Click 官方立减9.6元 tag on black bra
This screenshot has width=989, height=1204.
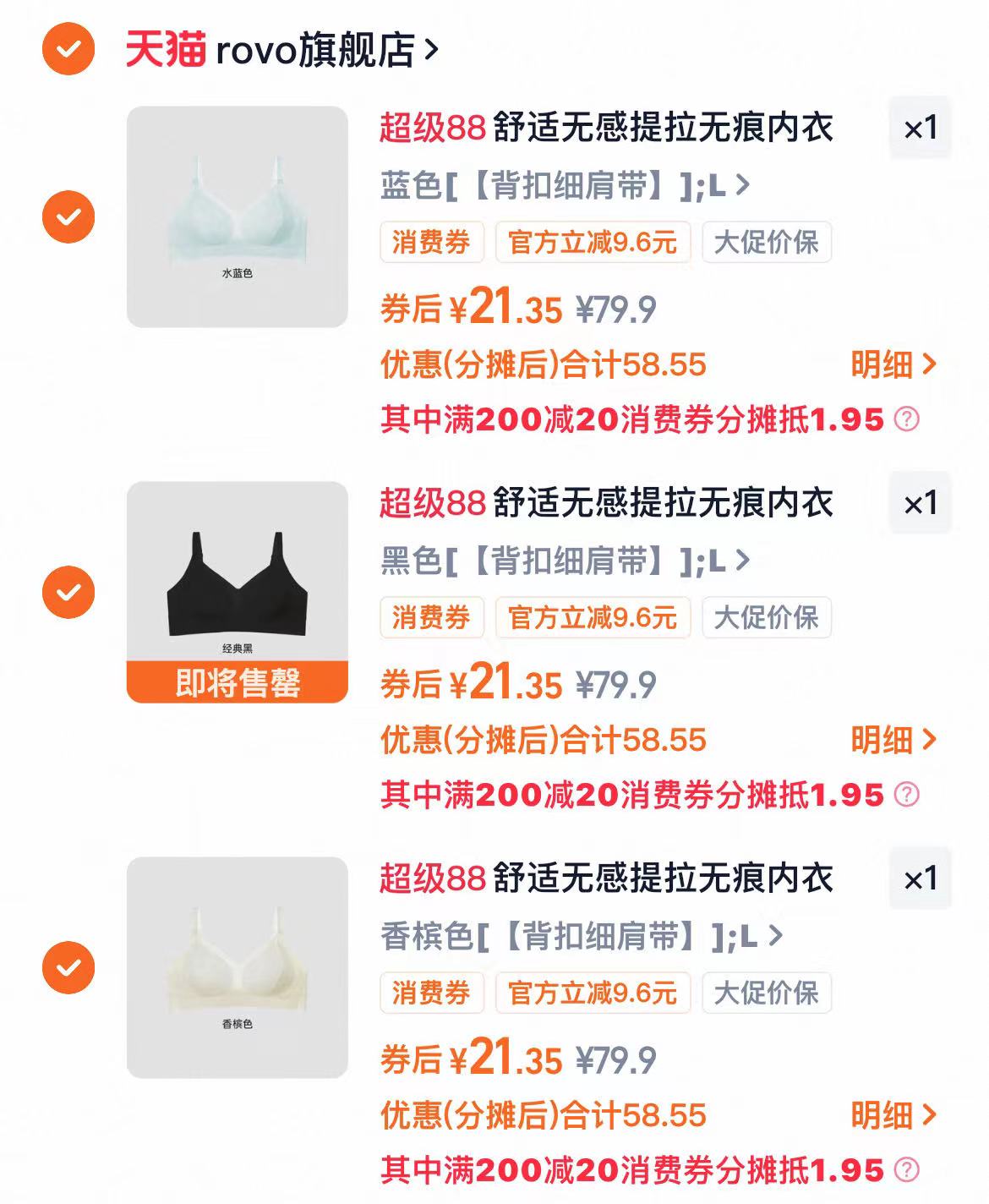coord(594,618)
